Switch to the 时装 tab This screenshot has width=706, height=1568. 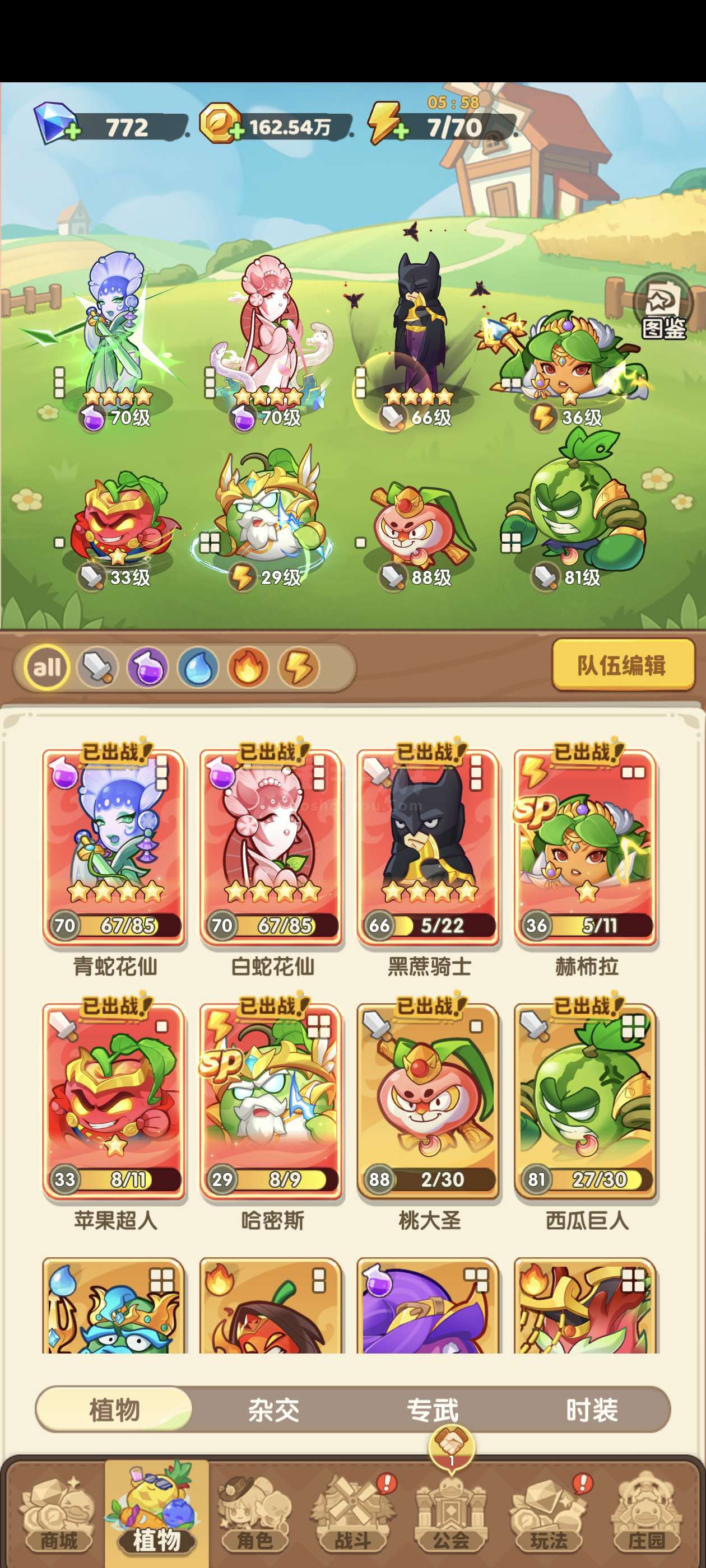592,1409
